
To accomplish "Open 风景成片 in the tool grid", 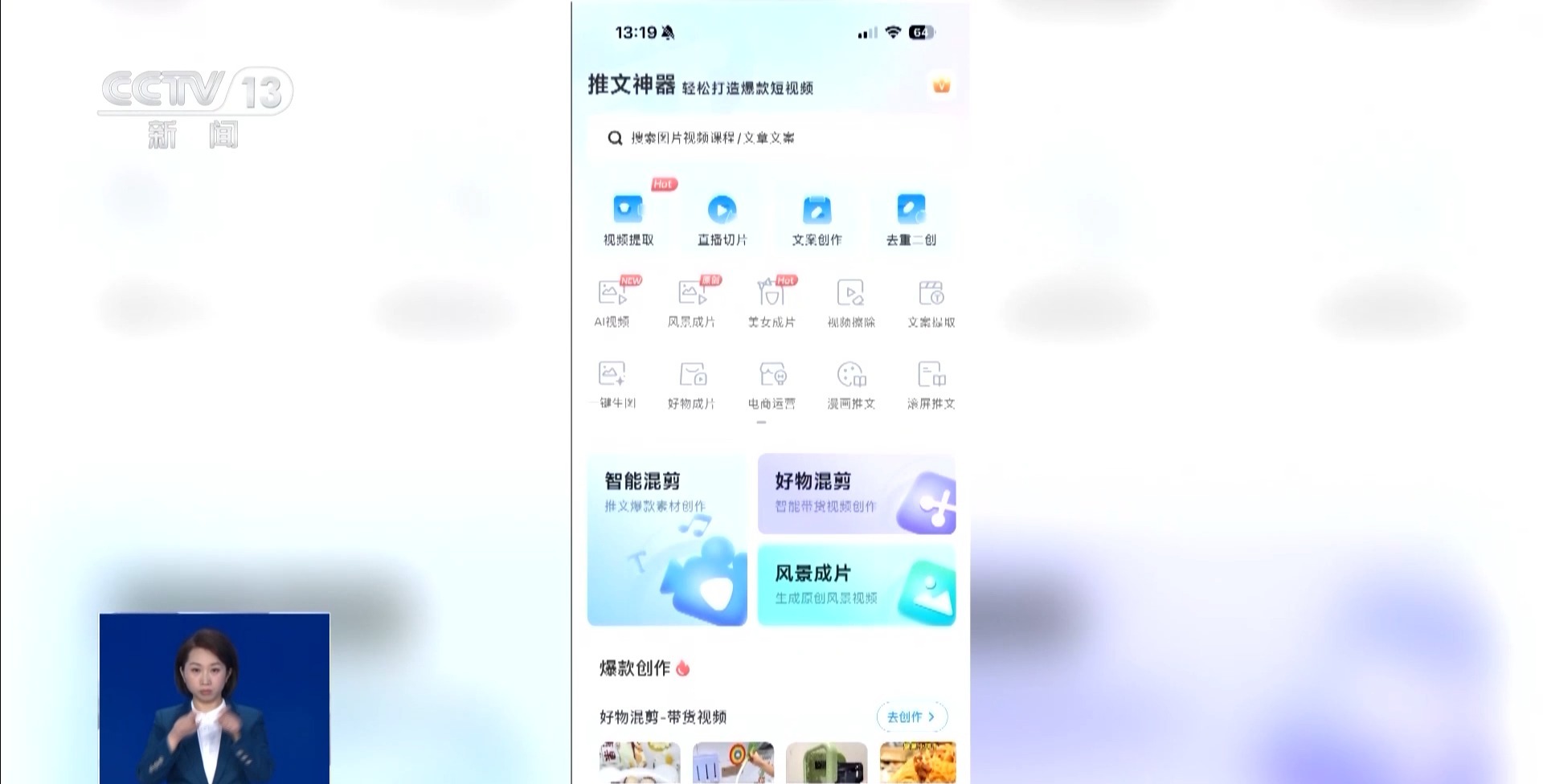I will [691, 302].
